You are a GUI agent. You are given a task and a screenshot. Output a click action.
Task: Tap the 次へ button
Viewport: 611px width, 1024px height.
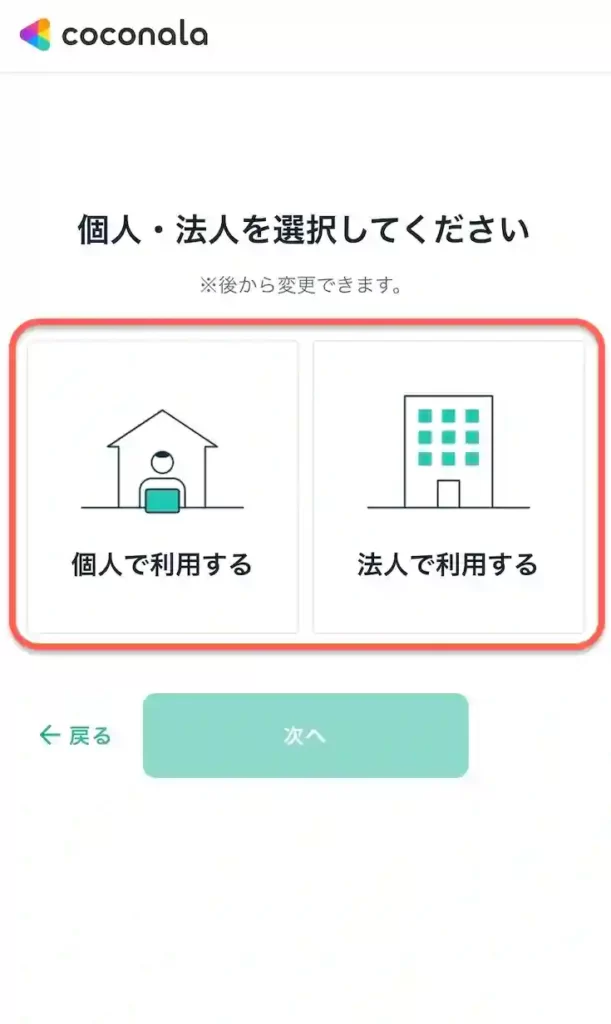pyautogui.click(x=305, y=736)
